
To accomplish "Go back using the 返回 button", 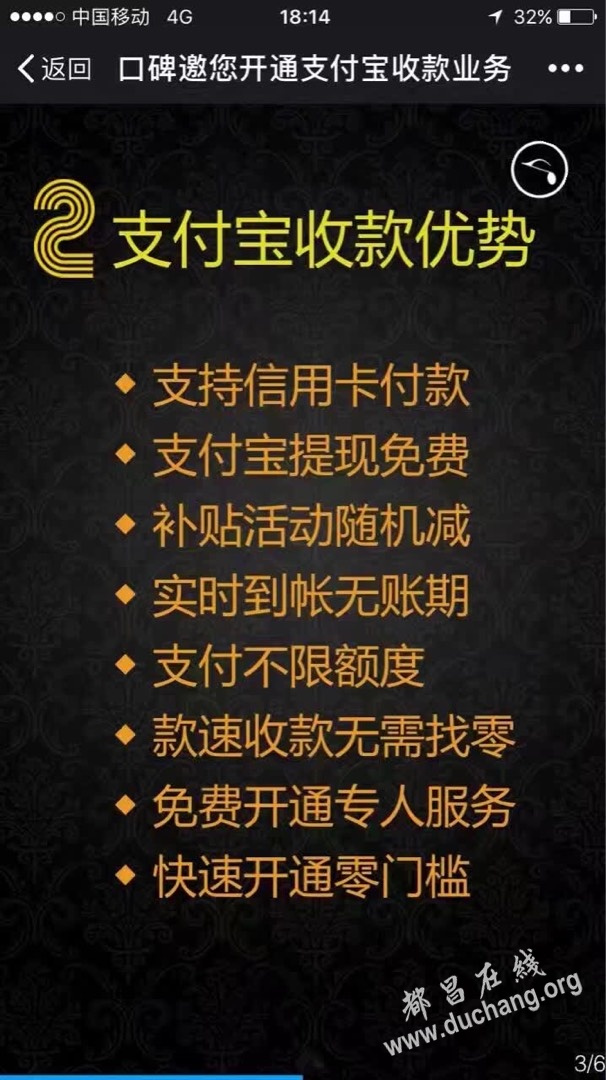I will [x=54, y=69].
